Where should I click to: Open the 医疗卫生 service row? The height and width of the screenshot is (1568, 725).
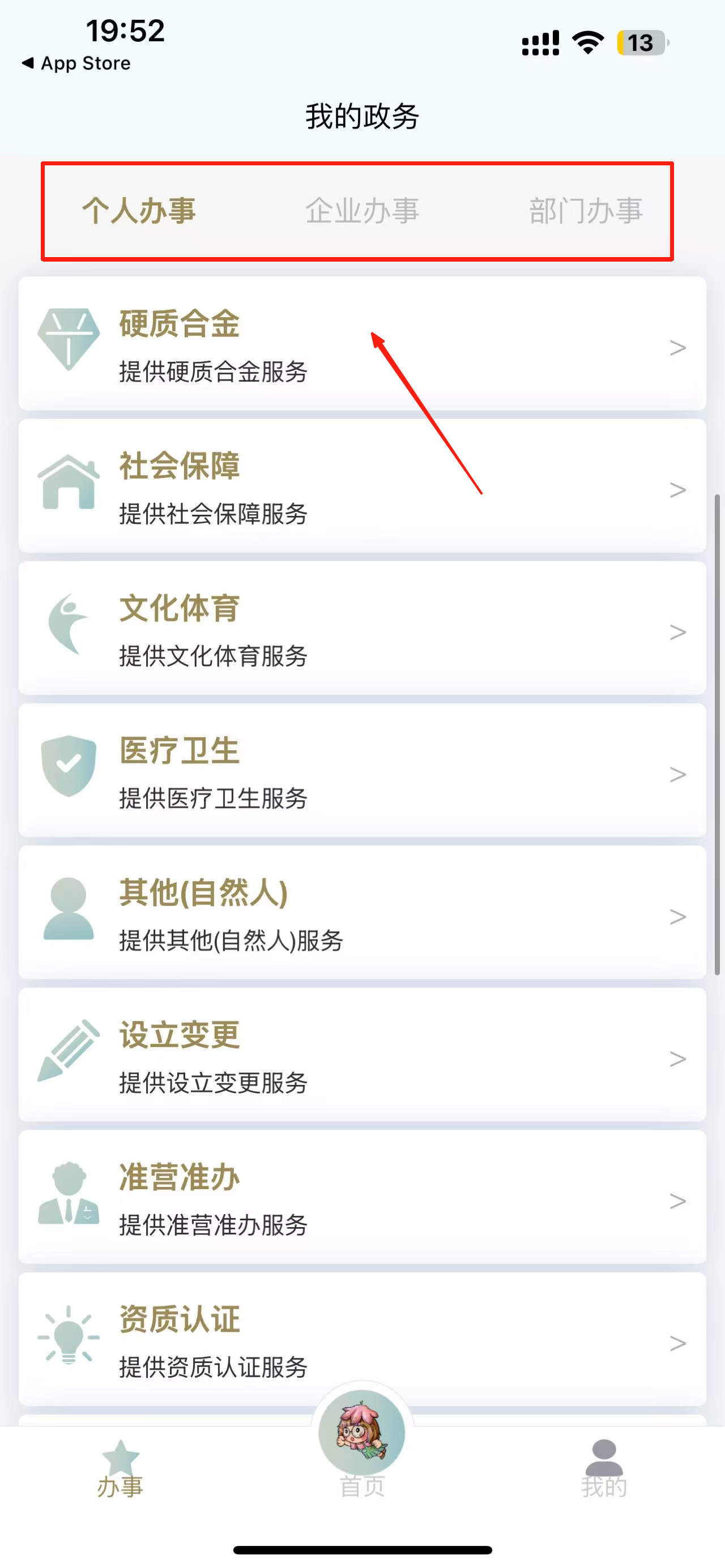click(361, 771)
